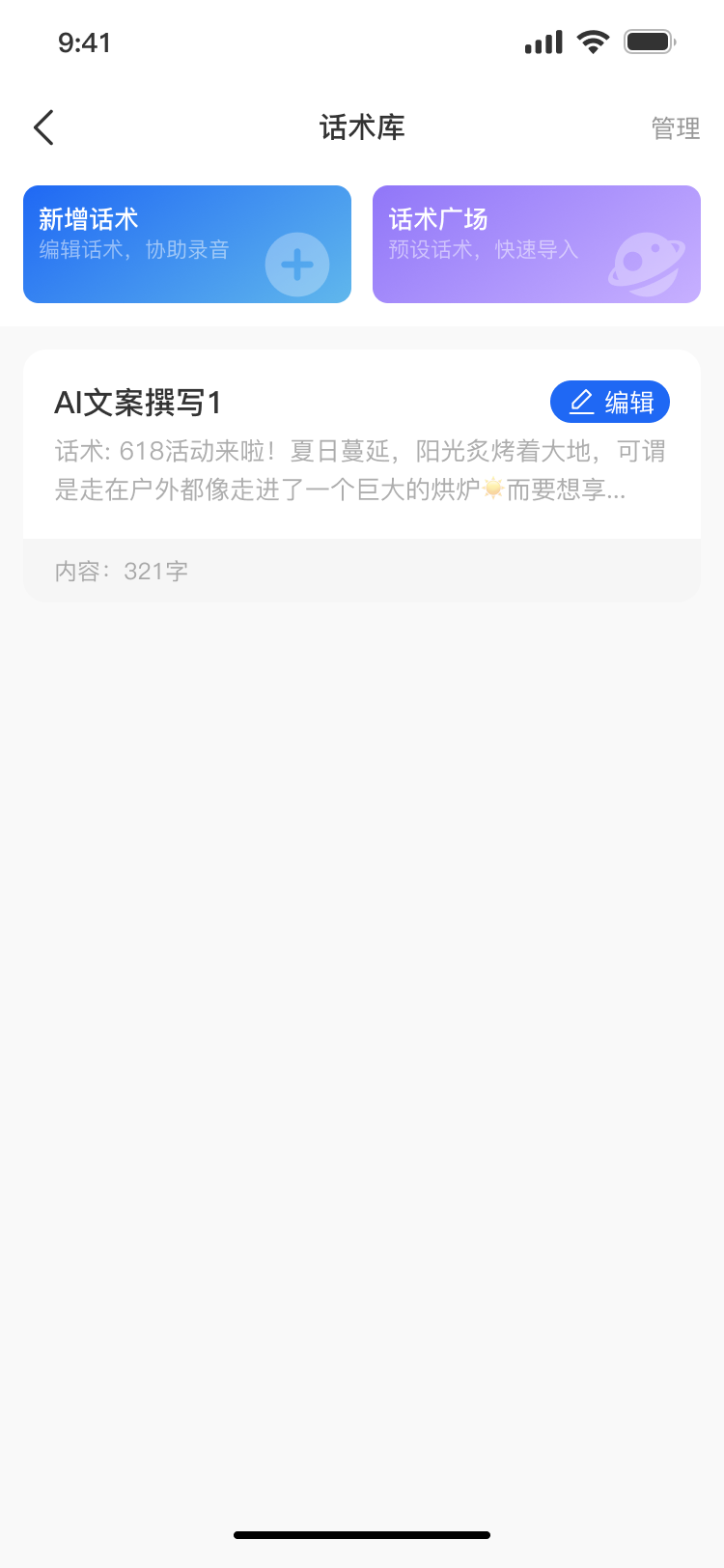Go back using the top-left arrow

(43, 127)
